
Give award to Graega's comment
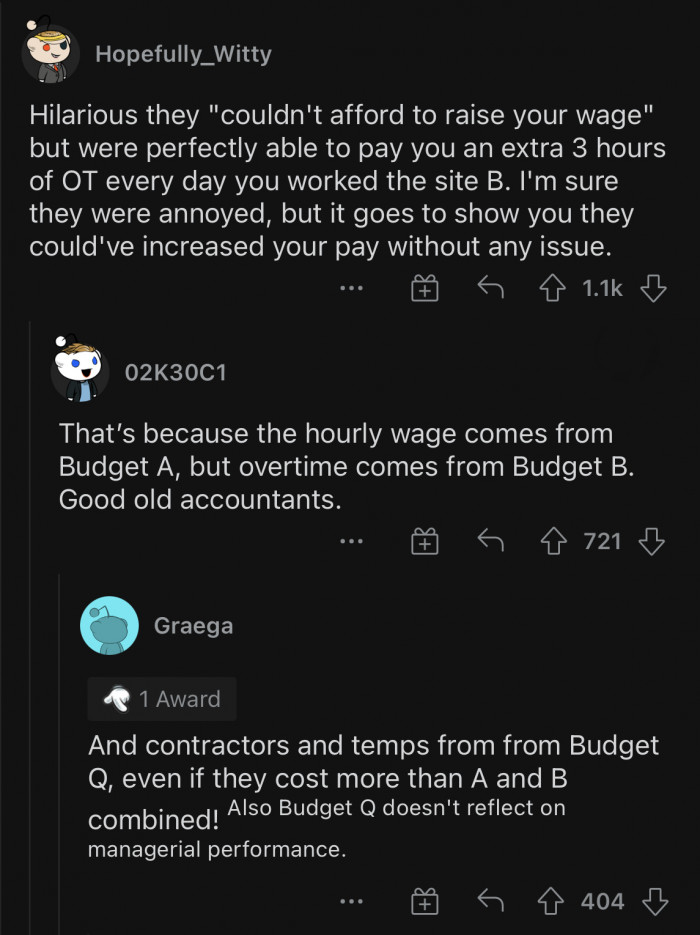pyautogui.click(x=424, y=902)
